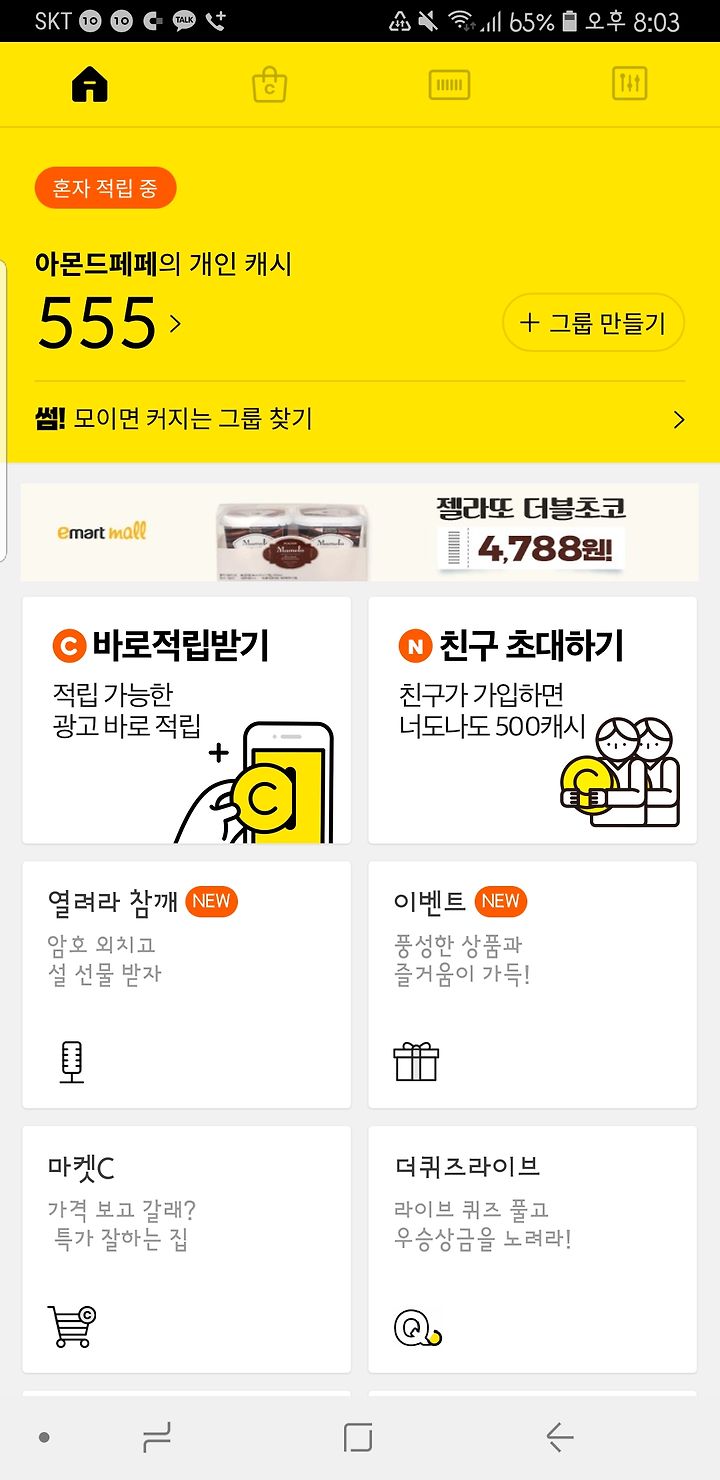Screen dimensions: 720x1480
Task: Go to 마켓C
Action: 187,1249
